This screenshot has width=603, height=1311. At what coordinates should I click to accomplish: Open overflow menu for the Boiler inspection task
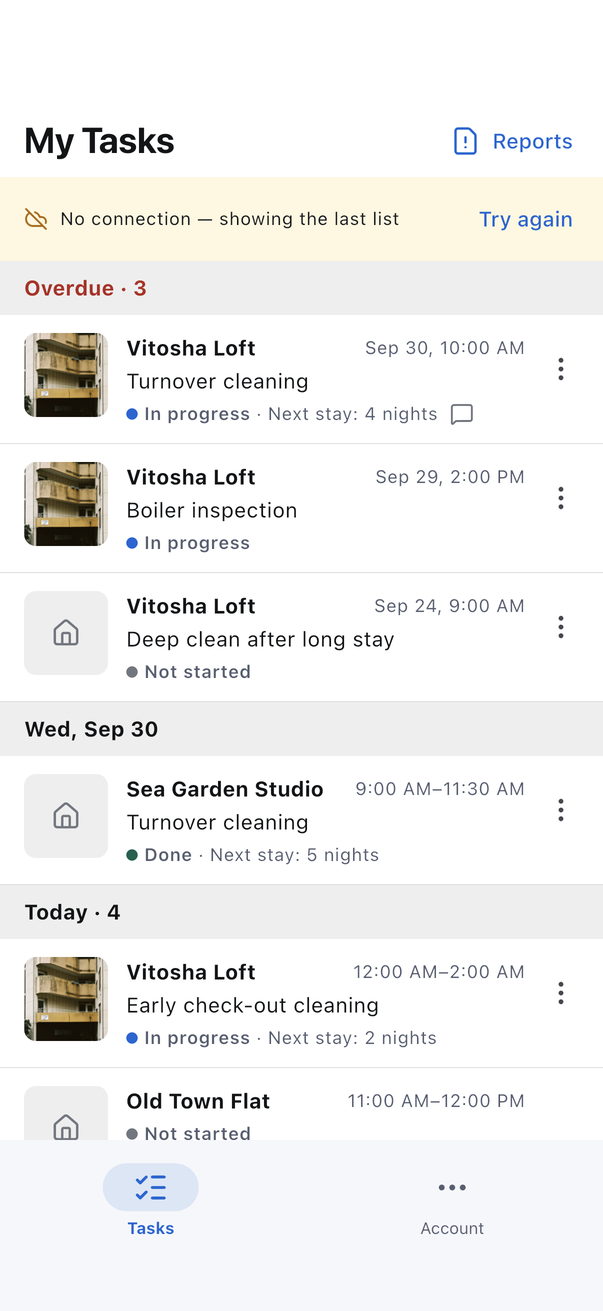coord(561,498)
